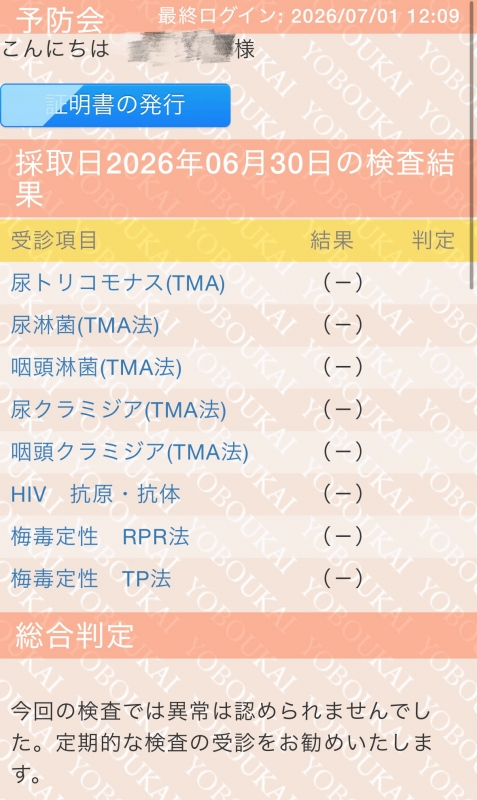Tap the 証明書の発行 button

click(x=115, y=105)
